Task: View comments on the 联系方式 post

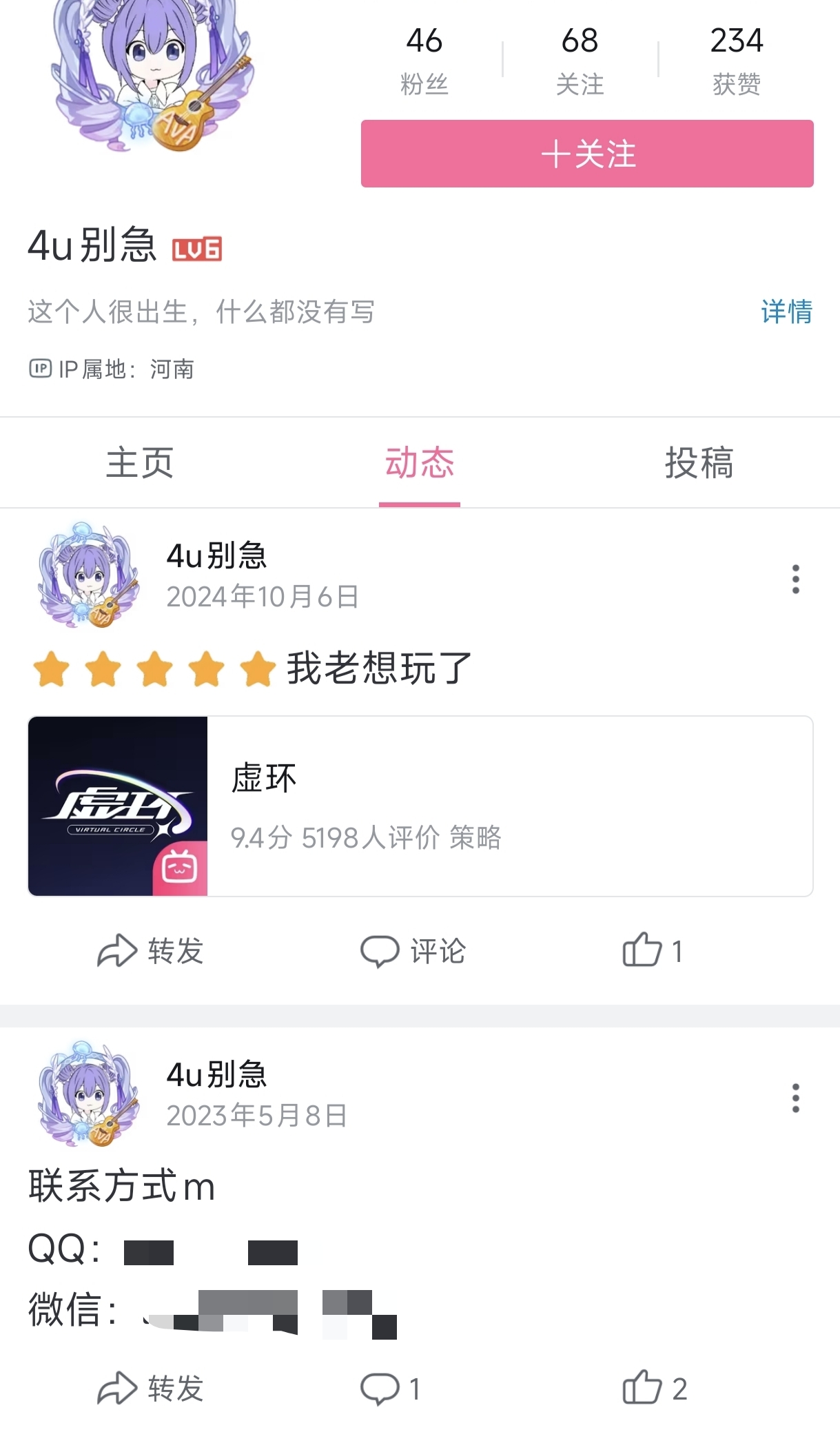Action: click(x=390, y=1389)
